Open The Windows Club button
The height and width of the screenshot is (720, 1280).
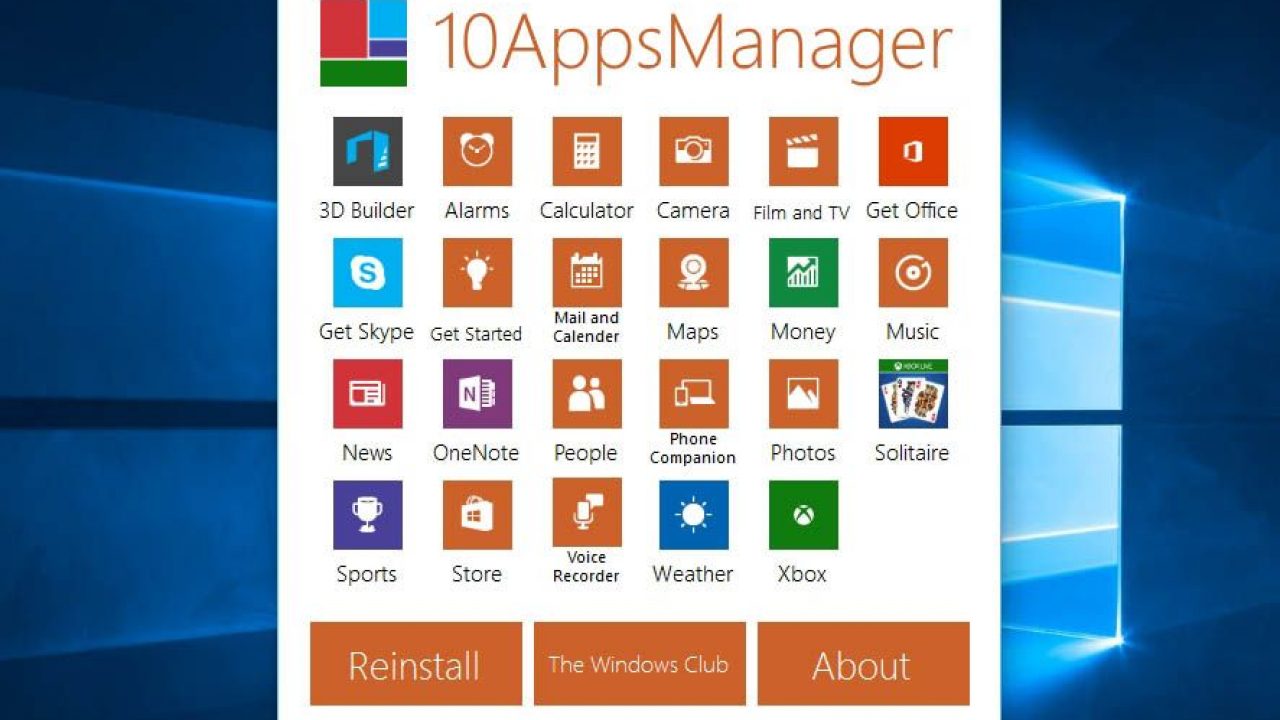pos(639,664)
